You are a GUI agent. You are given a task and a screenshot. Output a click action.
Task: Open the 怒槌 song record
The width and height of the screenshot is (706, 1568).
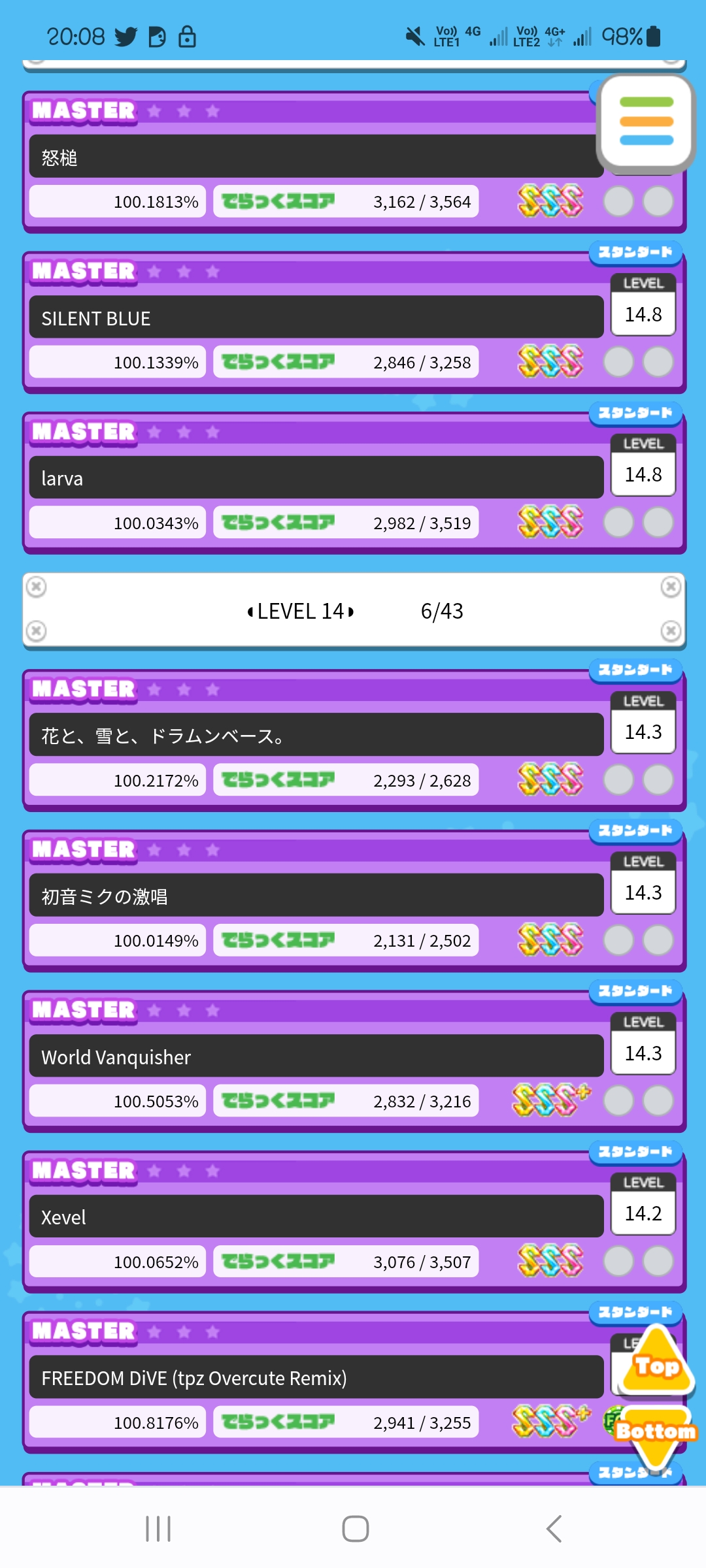click(x=316, y=157)
